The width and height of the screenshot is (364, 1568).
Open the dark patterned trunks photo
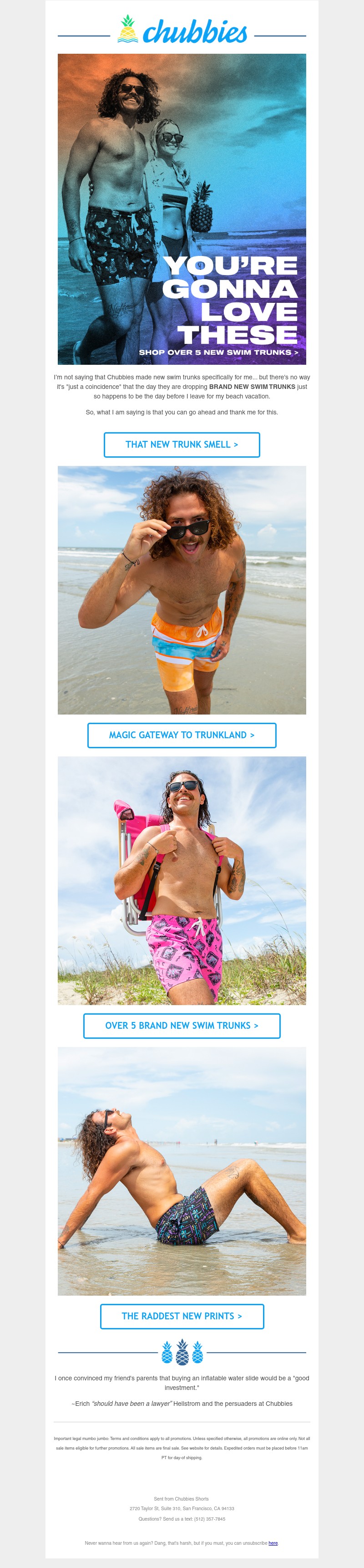(x=182, y=1170)
